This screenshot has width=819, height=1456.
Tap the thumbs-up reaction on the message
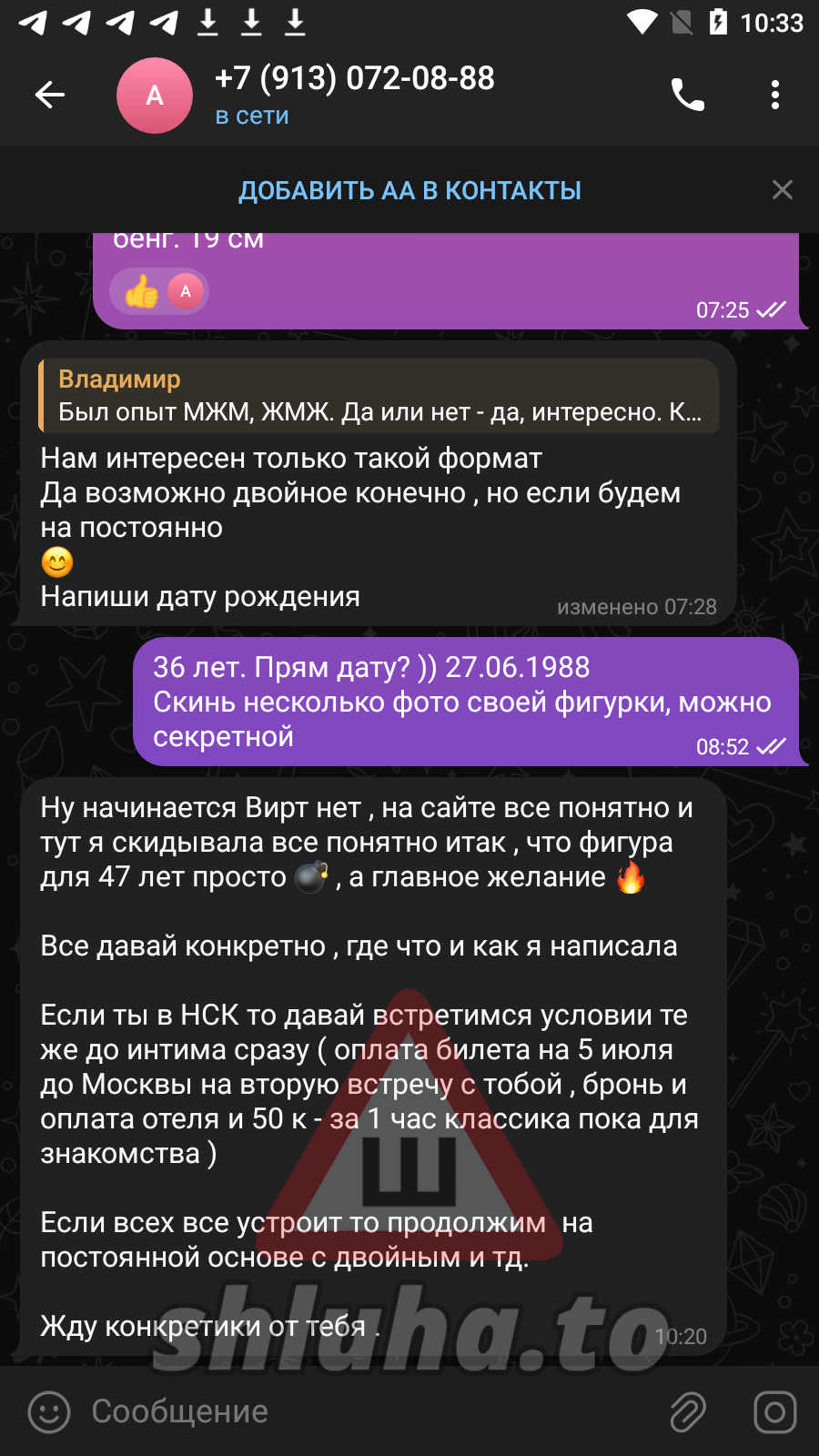coord(143,292)
